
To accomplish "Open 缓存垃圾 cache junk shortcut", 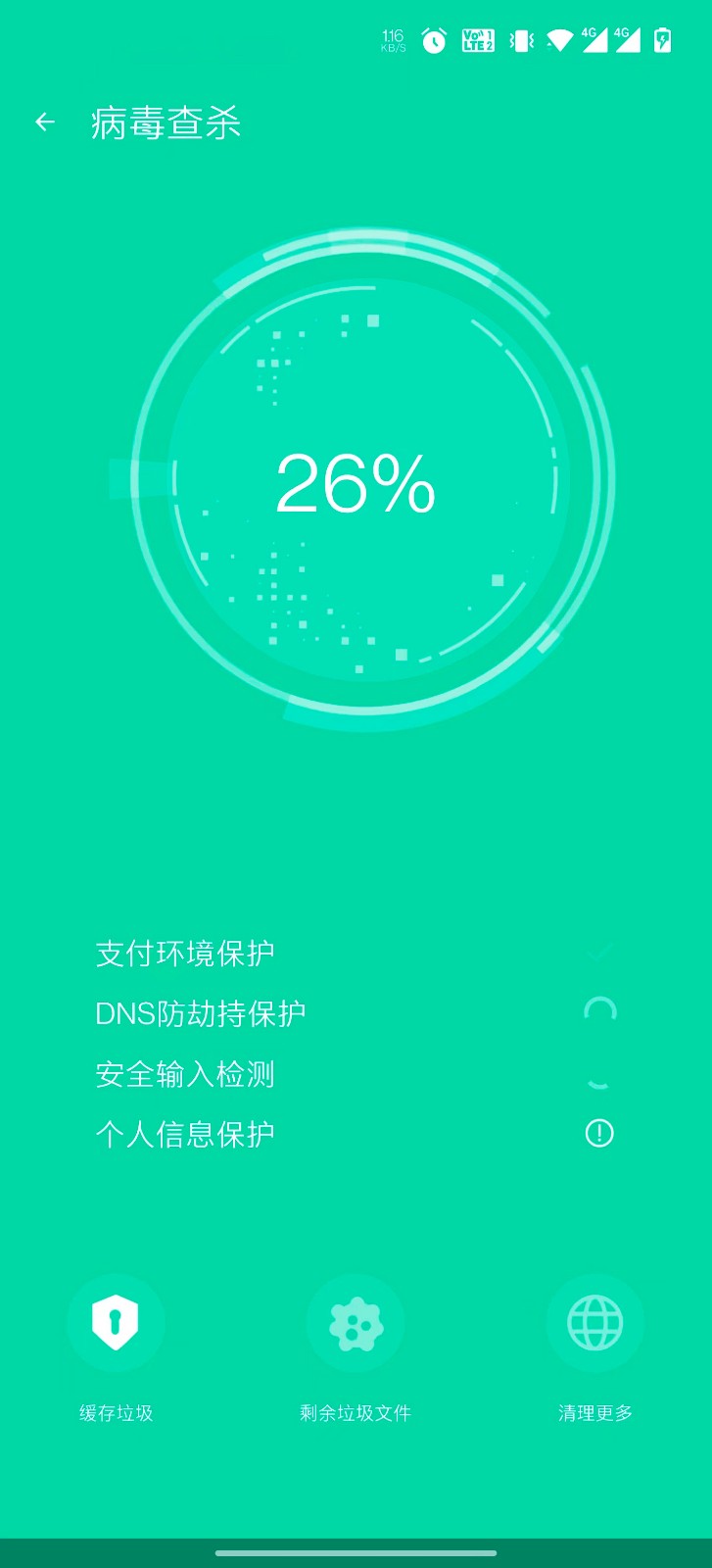I will click(x=116, y=1323).
